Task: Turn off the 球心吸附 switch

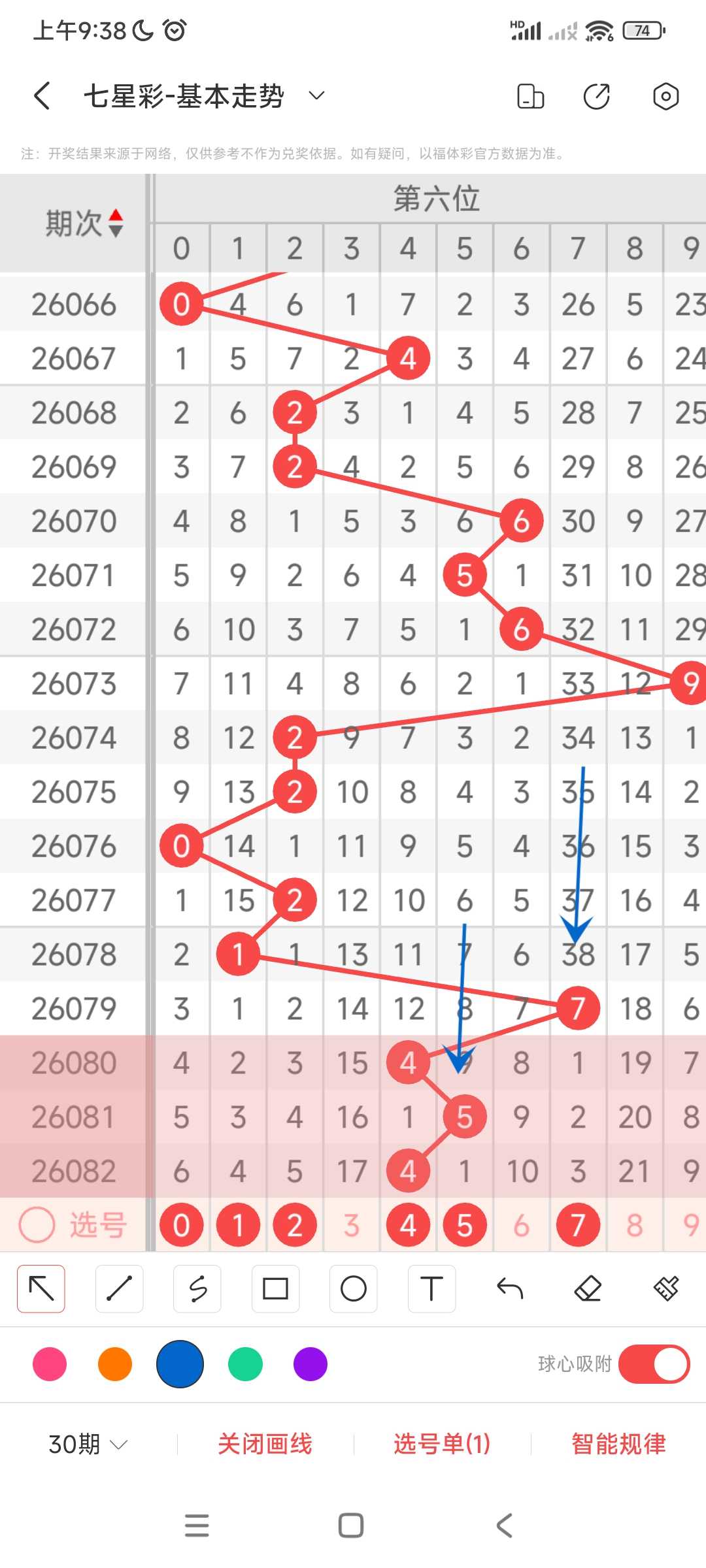Action: [654, 1364]
